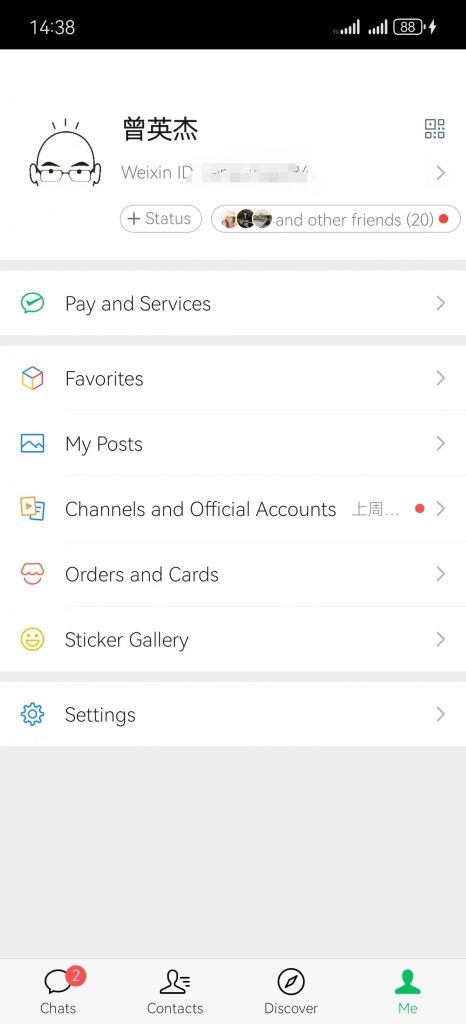Switch to the Contacts tab
The height and width of the screenshot is (1024, 466).
[x=175, y=991]
